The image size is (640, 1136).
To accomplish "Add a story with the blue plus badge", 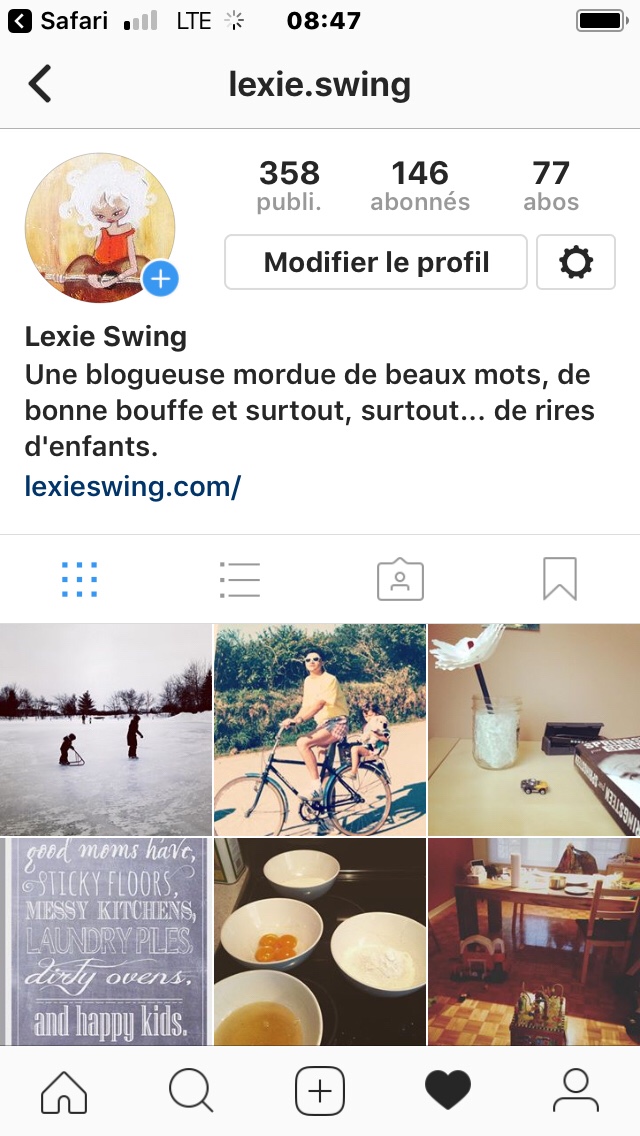I will (x=160, y=279).
